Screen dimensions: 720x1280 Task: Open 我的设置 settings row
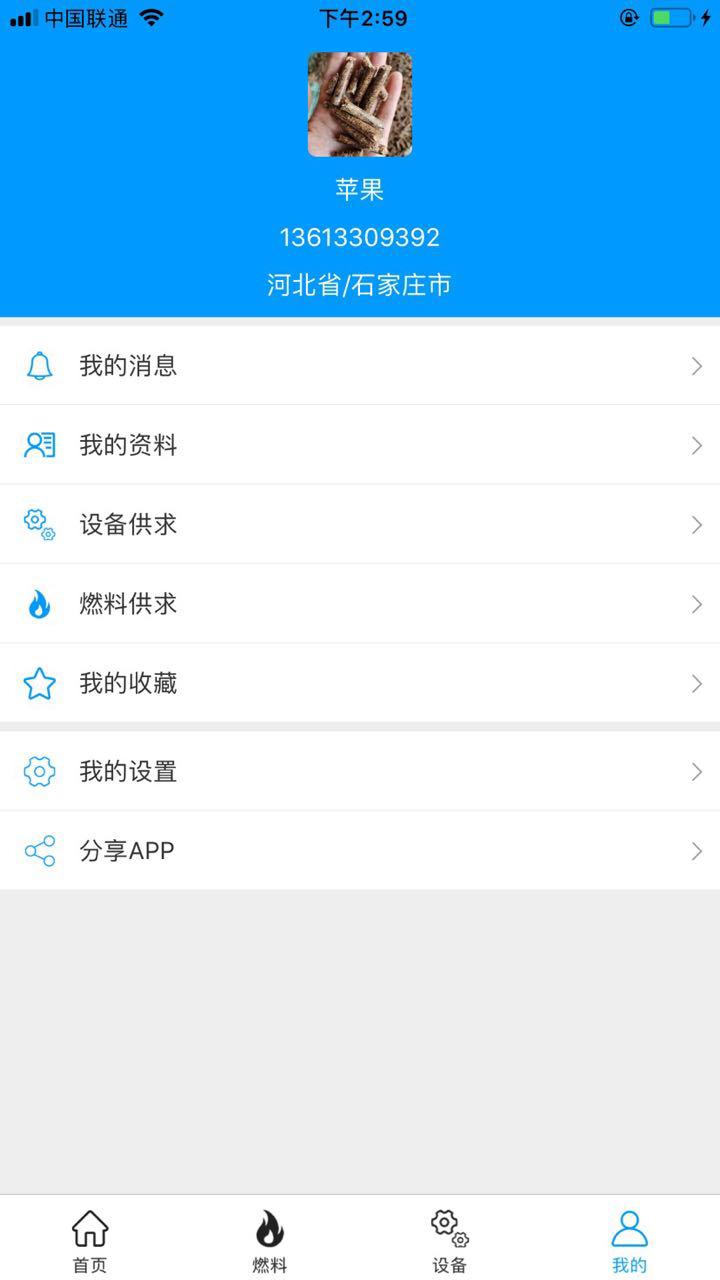(x=360, y=771)
